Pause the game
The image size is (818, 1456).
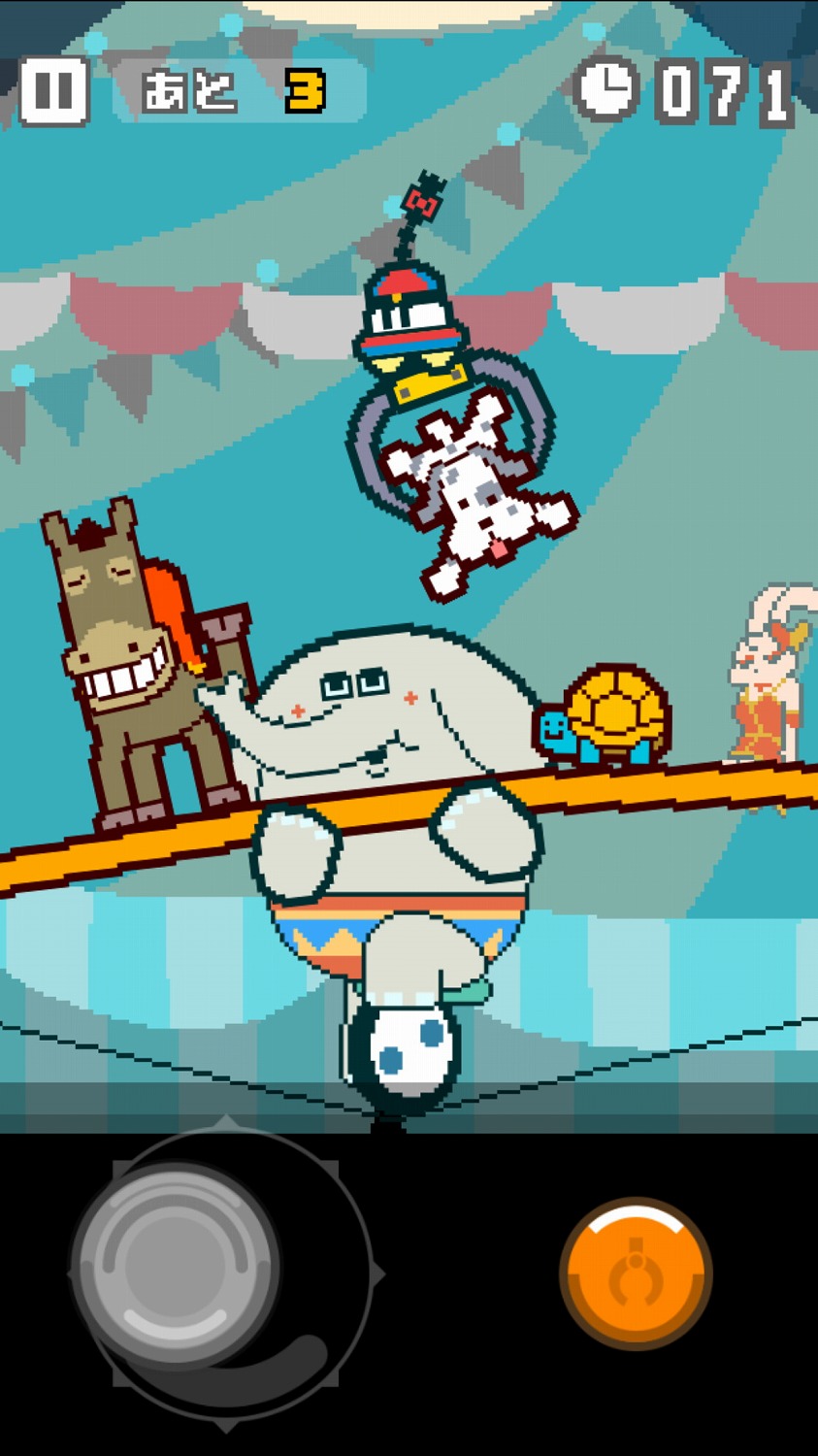tap(54, 91)
